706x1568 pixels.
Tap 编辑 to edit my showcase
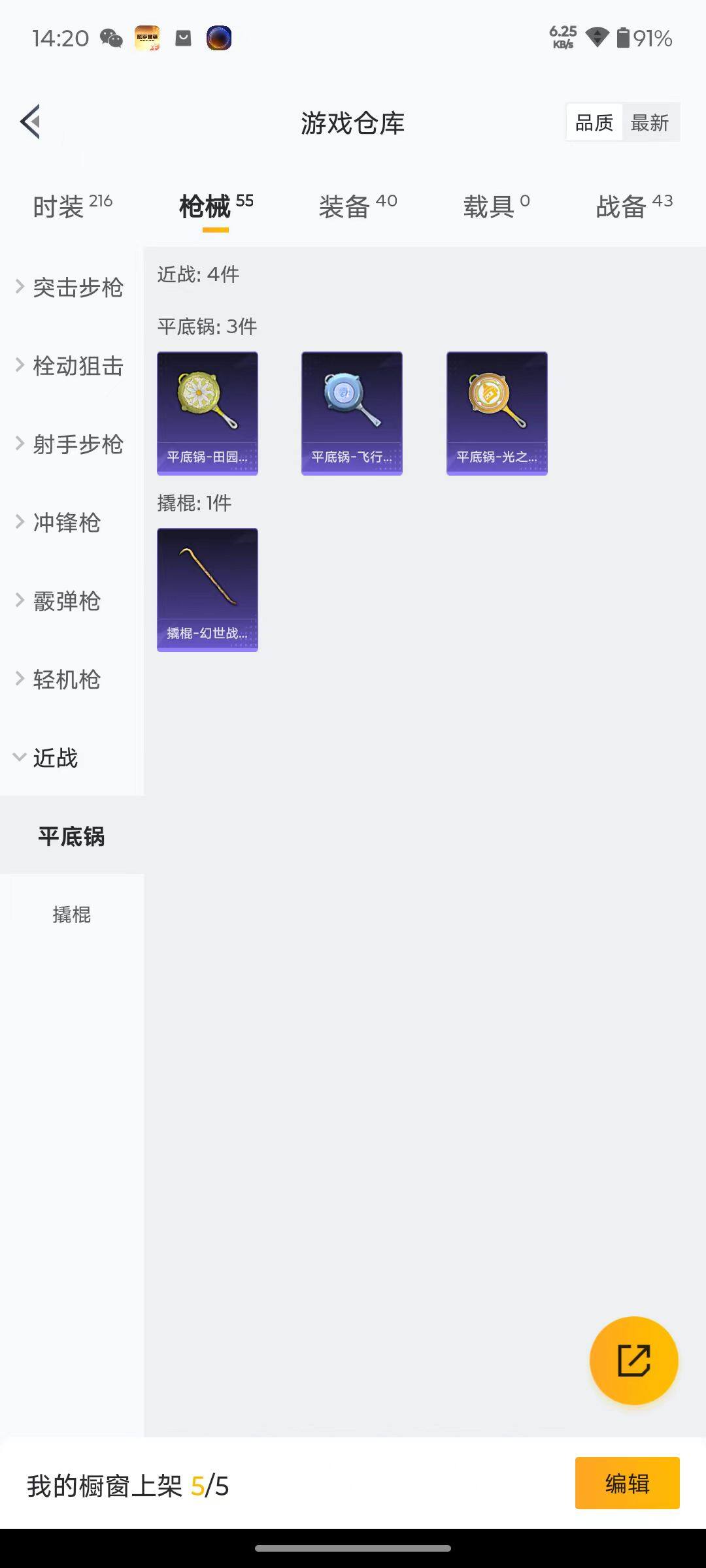coord(627,1483)
